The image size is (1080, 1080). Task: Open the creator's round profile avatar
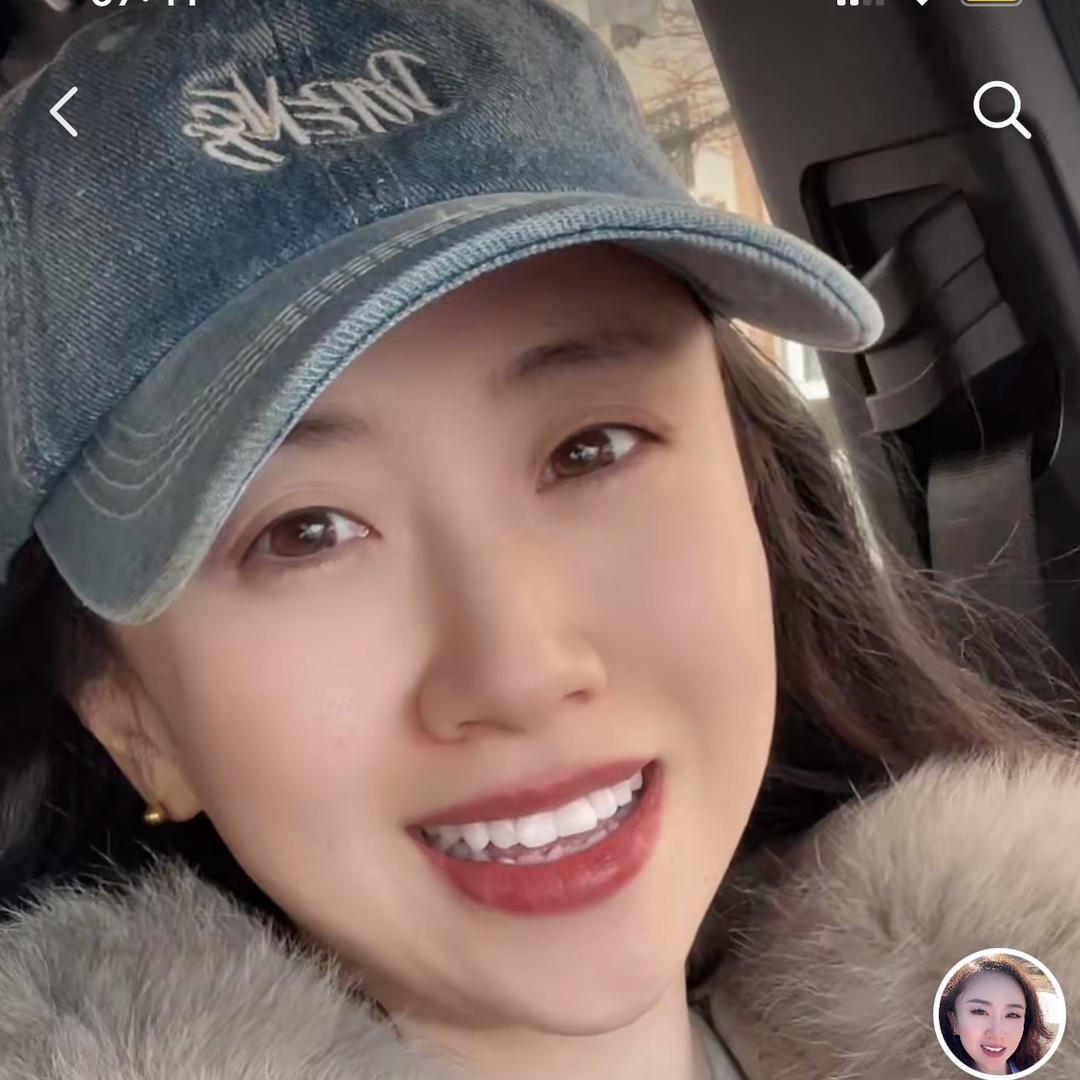998,1013
